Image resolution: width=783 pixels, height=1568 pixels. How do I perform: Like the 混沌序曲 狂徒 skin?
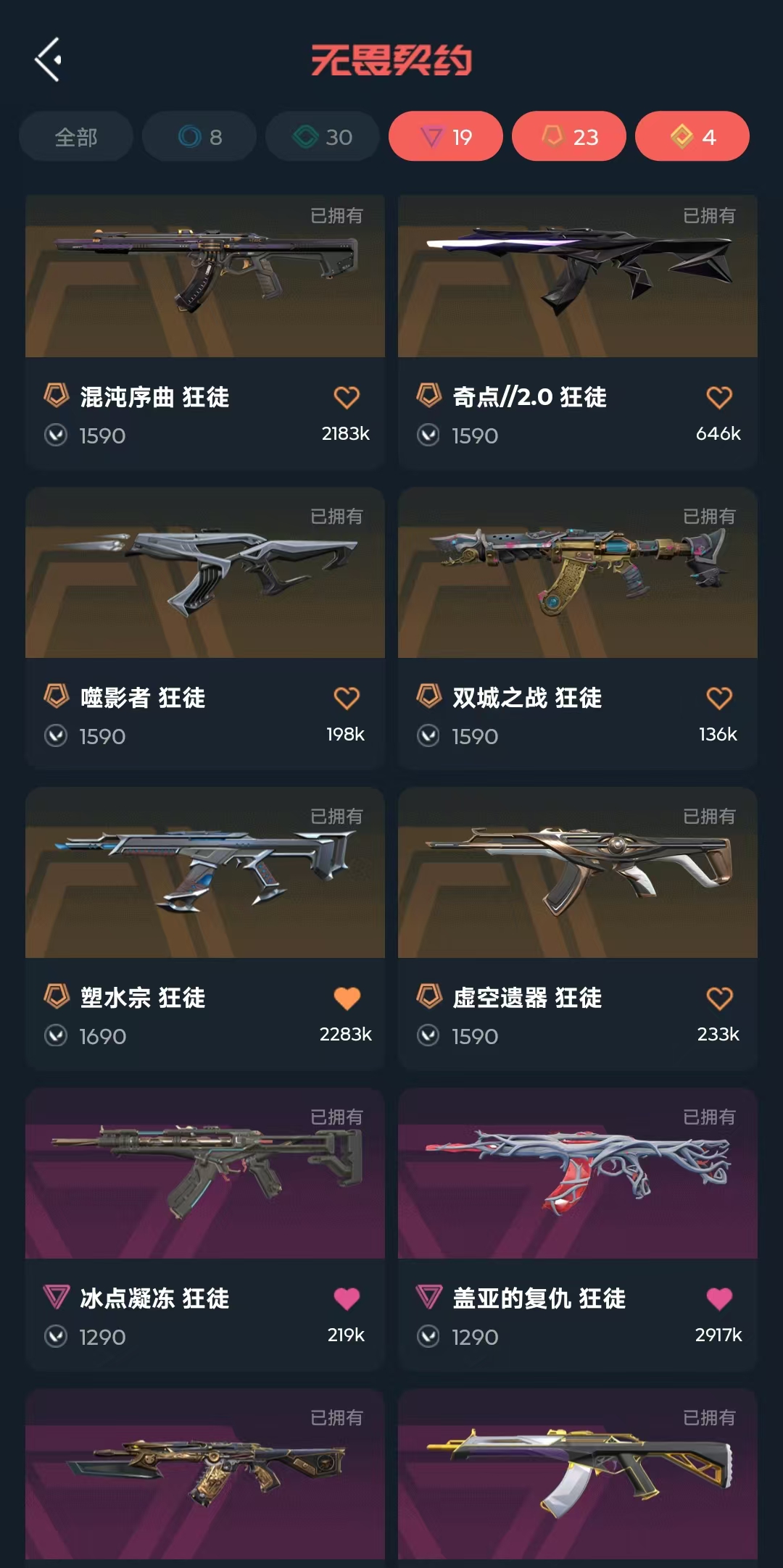[347, 397]
